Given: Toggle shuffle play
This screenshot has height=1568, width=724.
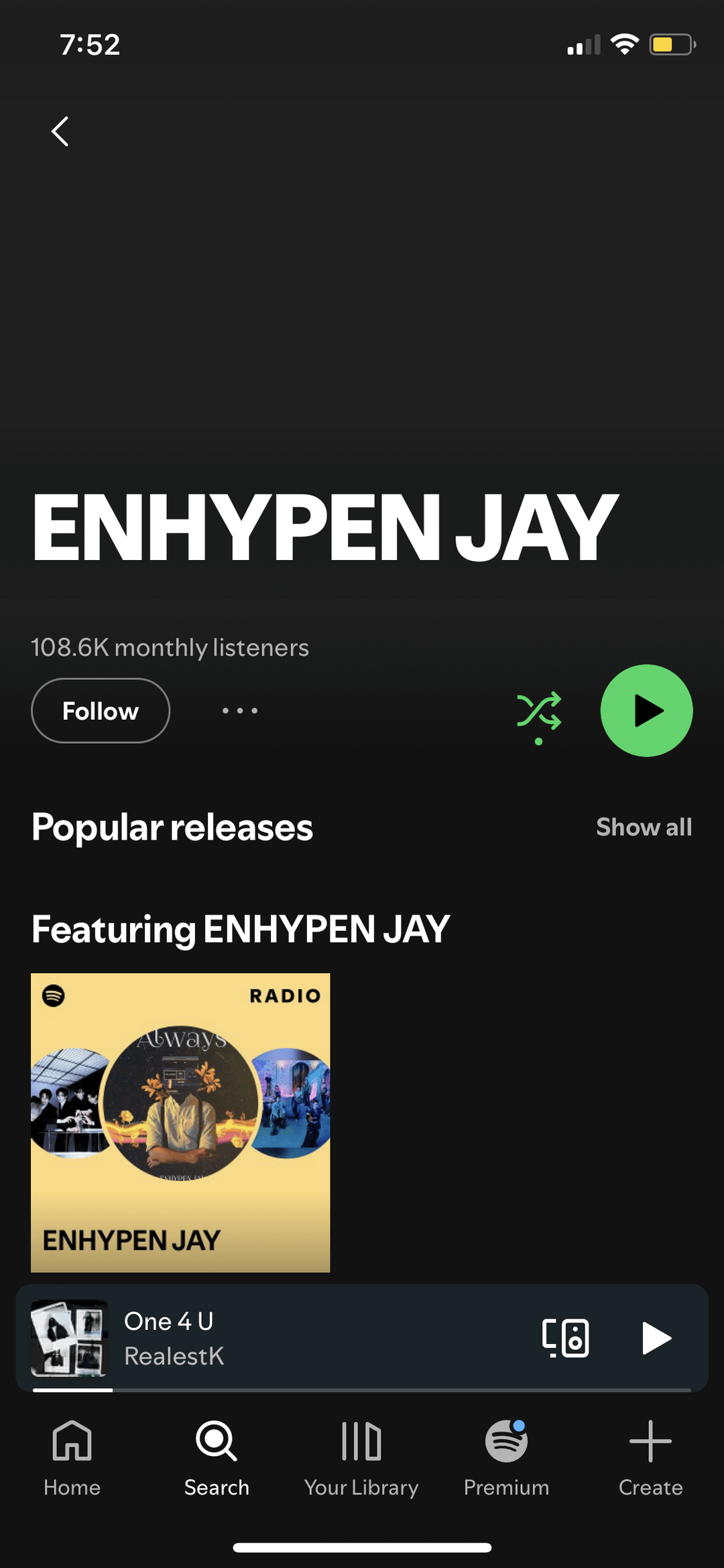Looking at the screenshot, I should pos(538,711).
